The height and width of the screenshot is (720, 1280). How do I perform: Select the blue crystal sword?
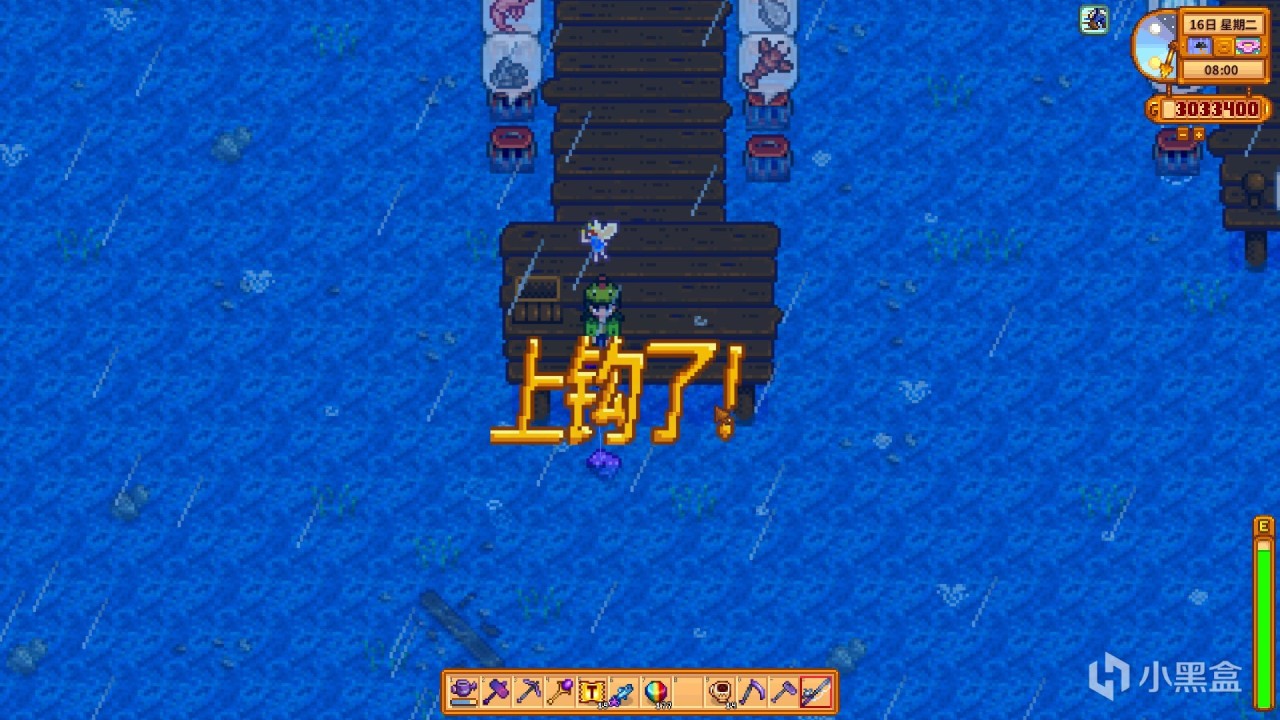(624, 691)
